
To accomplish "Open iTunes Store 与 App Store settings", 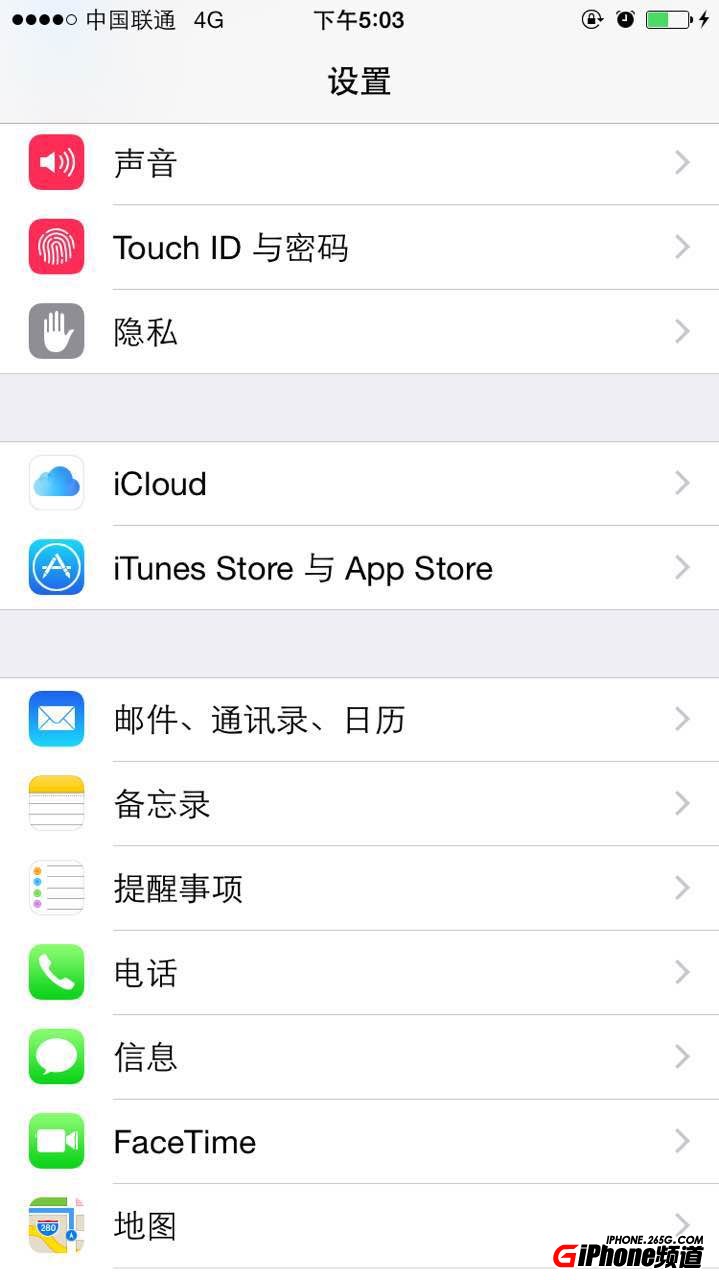I will click(x=359, y=568).
